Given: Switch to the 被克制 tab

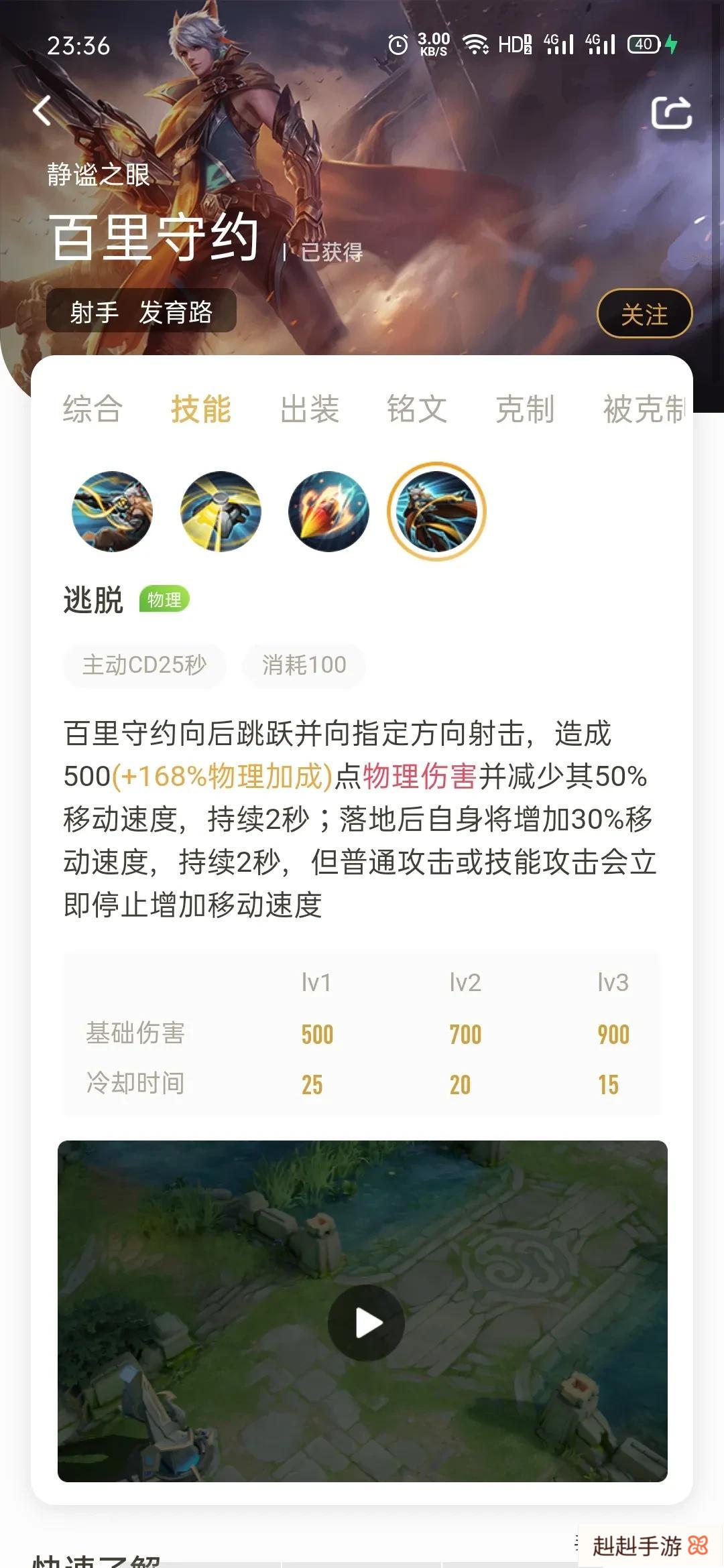Looking at the screenshot, I should click(x=644, y=409).
